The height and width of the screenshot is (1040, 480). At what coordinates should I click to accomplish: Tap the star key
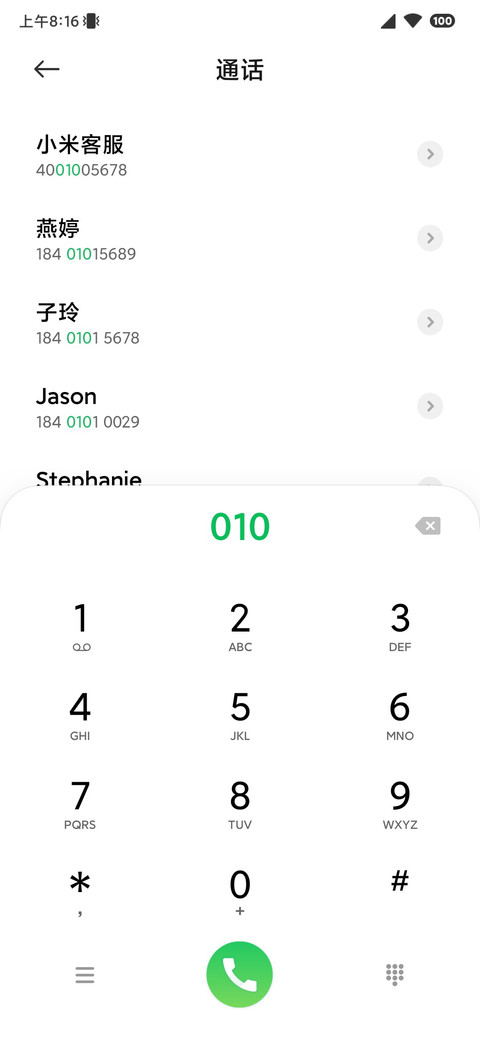80,893
